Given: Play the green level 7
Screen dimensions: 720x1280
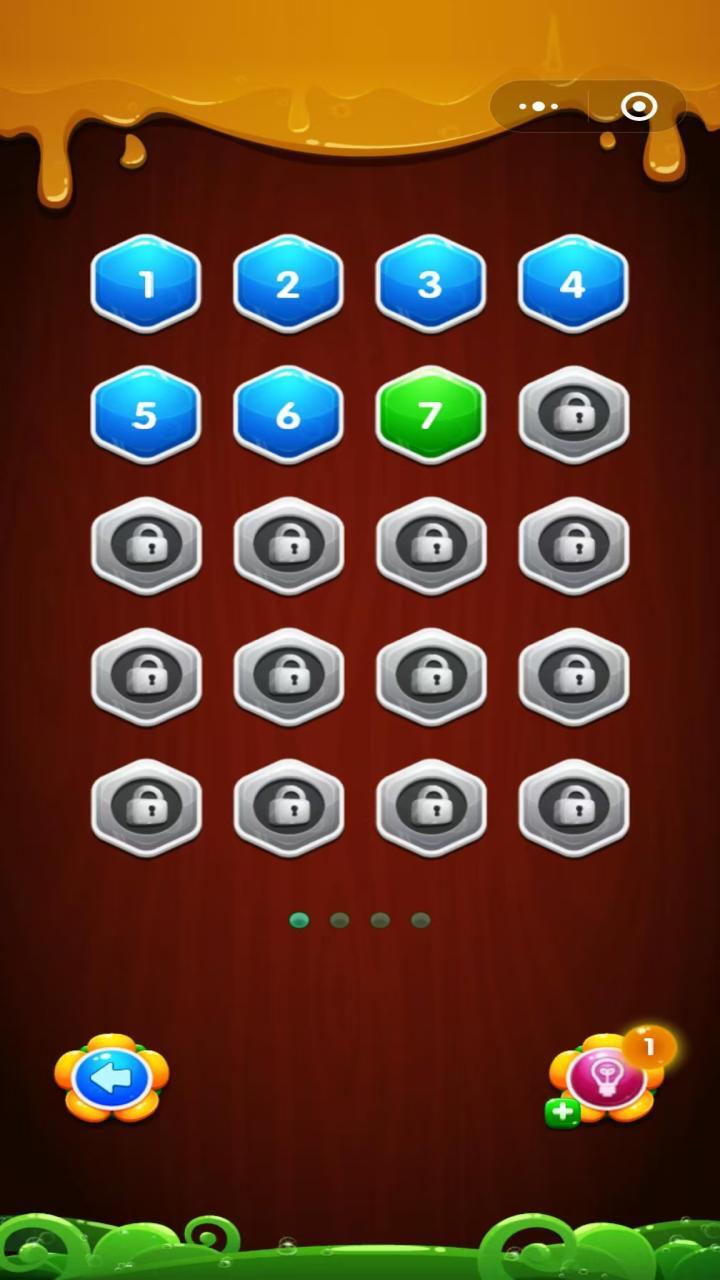Looking at the screenshot, I should 430,415.
